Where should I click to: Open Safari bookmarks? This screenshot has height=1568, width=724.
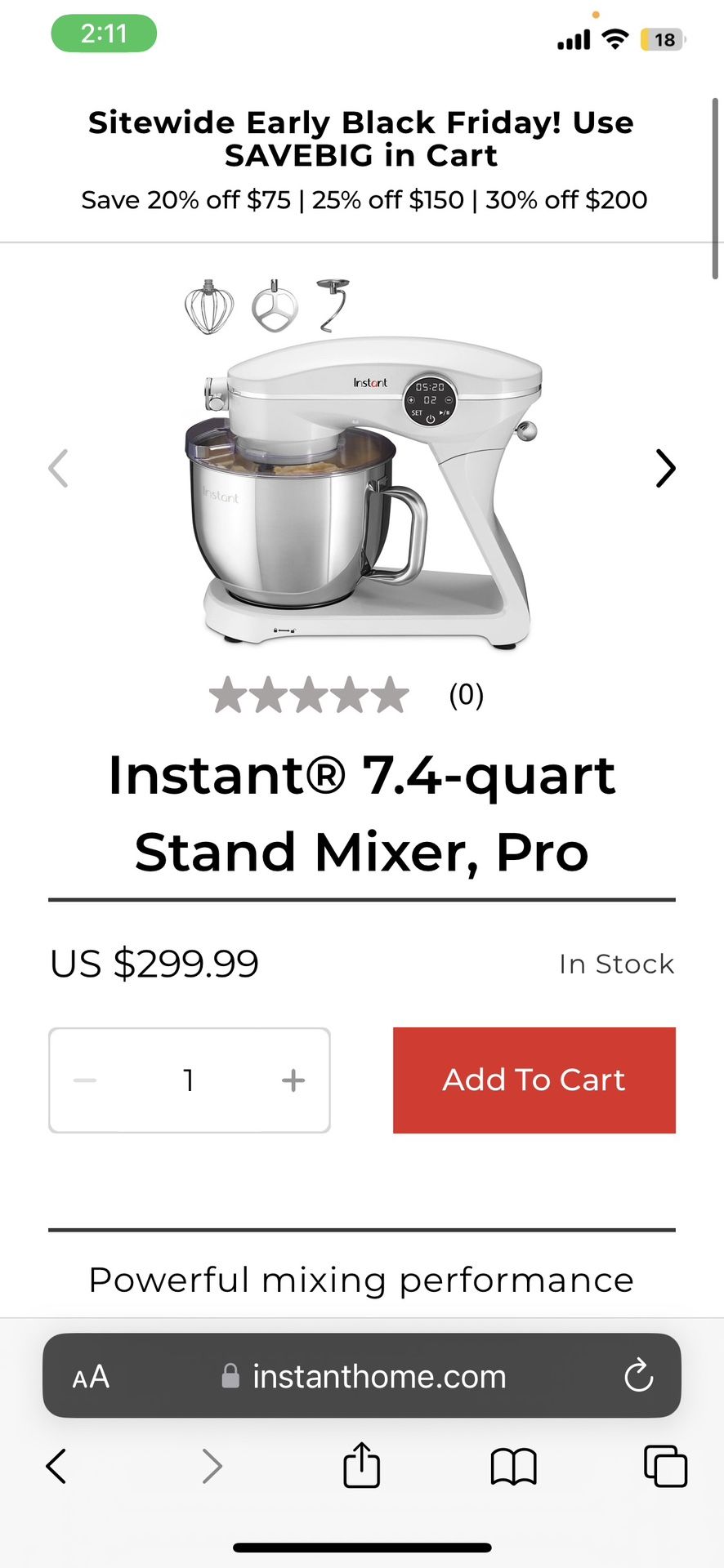(x=513, y=1467)
